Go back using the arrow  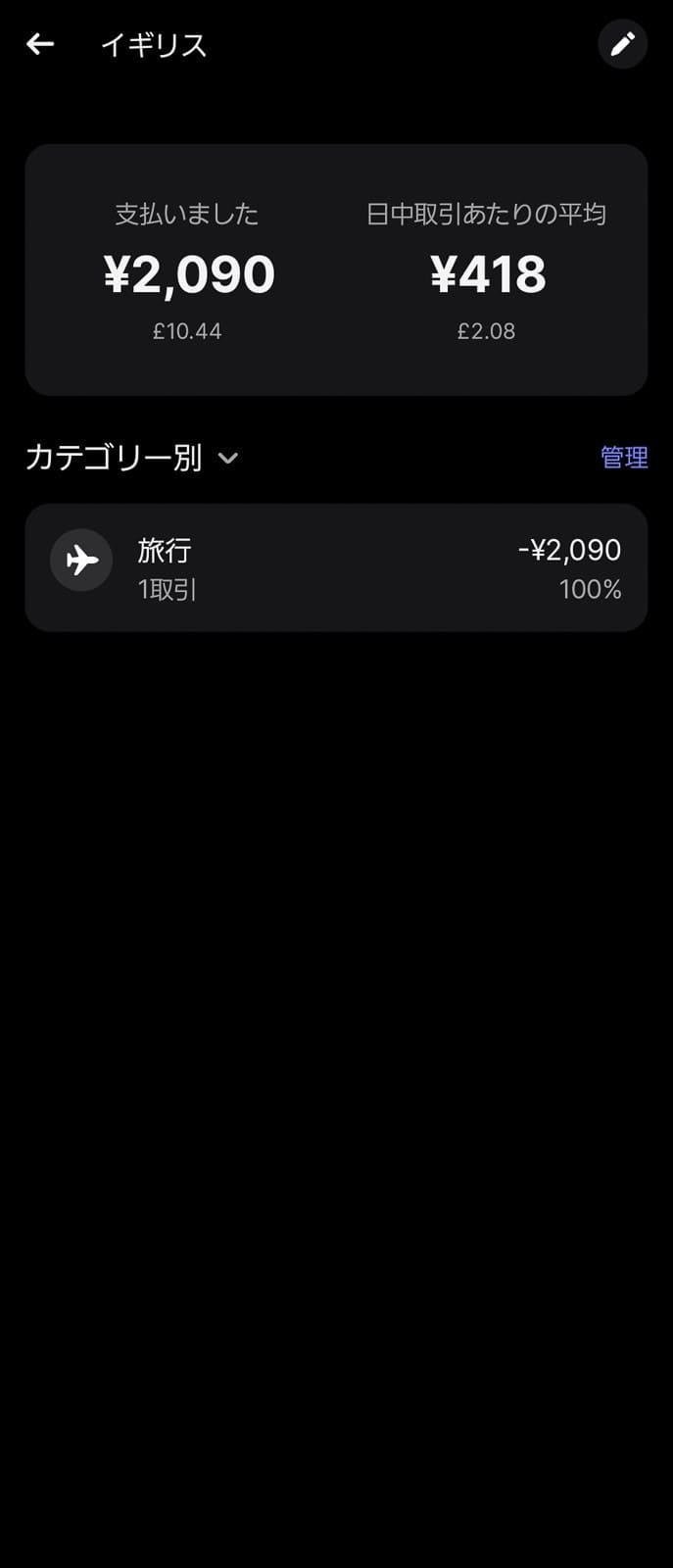coord(40,44)
